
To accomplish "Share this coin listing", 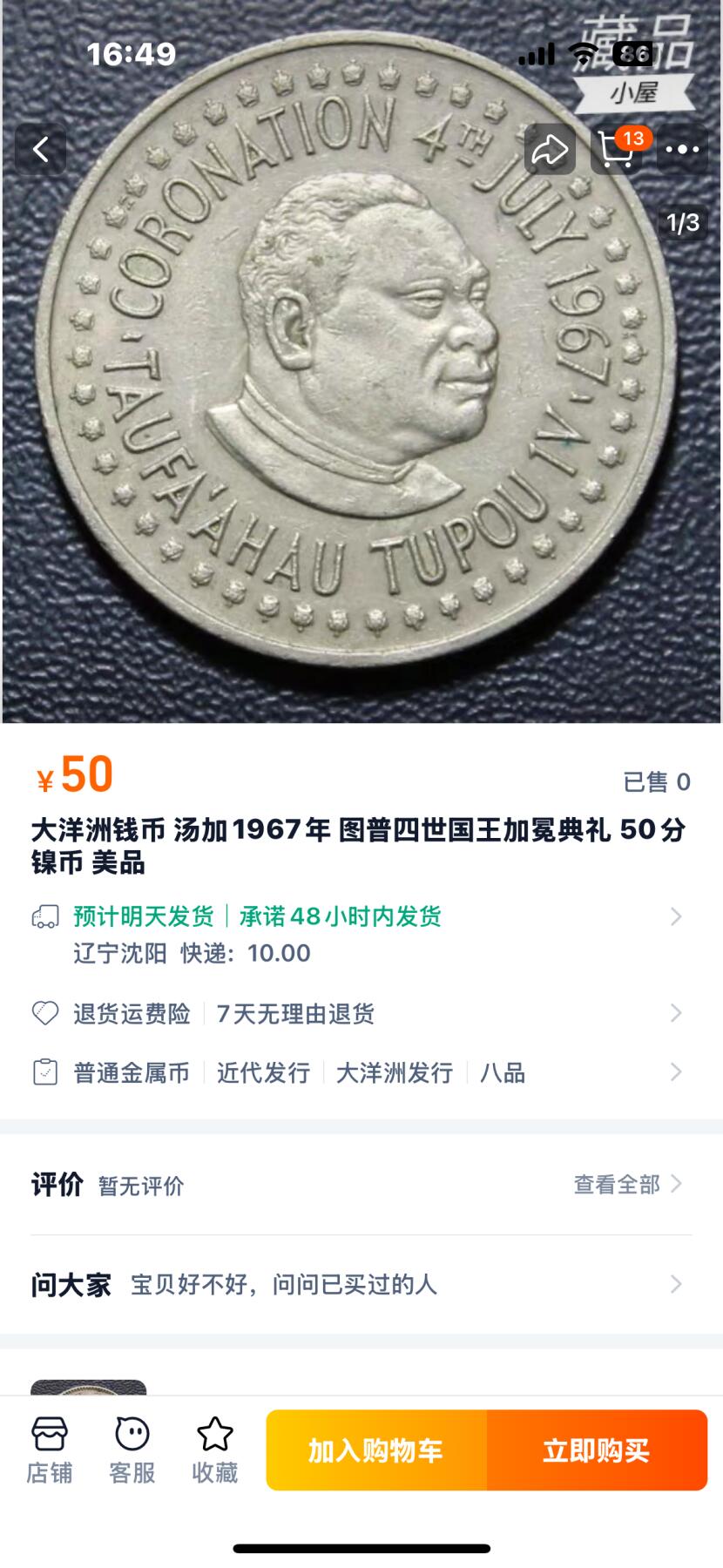I will pos(550,150).
